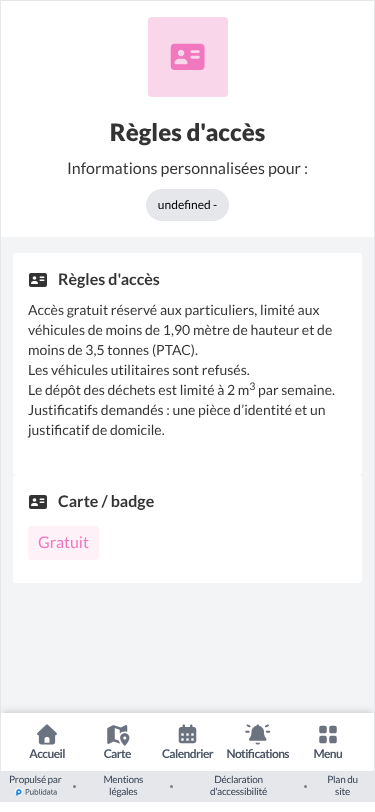Open the Menu tab
Screen dimensions: 375x812
pyautogui.click(x=328, y=742)
